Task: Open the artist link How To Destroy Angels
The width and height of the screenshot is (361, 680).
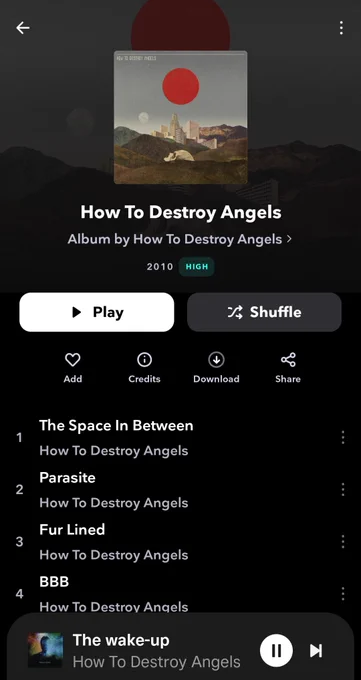Action: coord(180,239)
